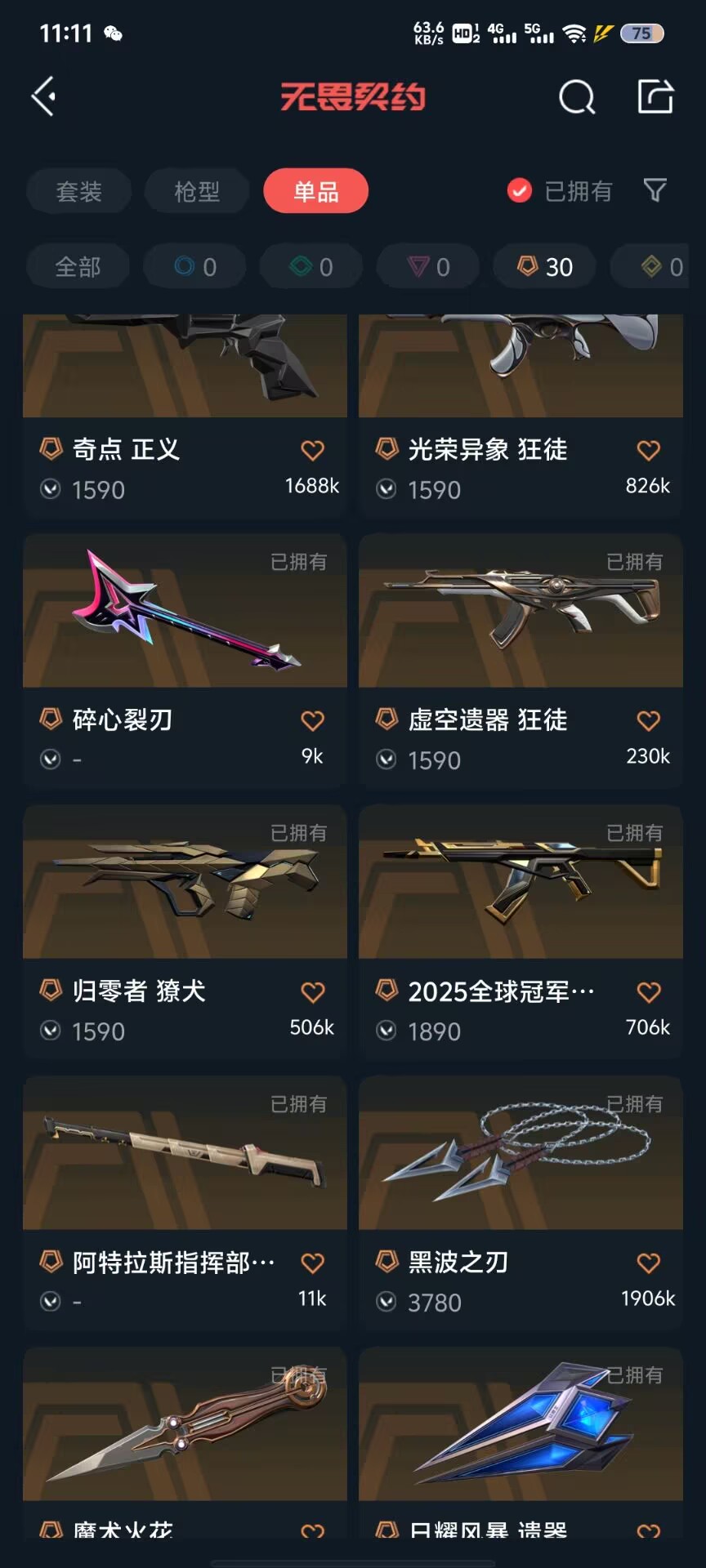This screenshot has width=706, height=1568.
Task: Open the filter funnel icon
Action: (x=655, y=190)
